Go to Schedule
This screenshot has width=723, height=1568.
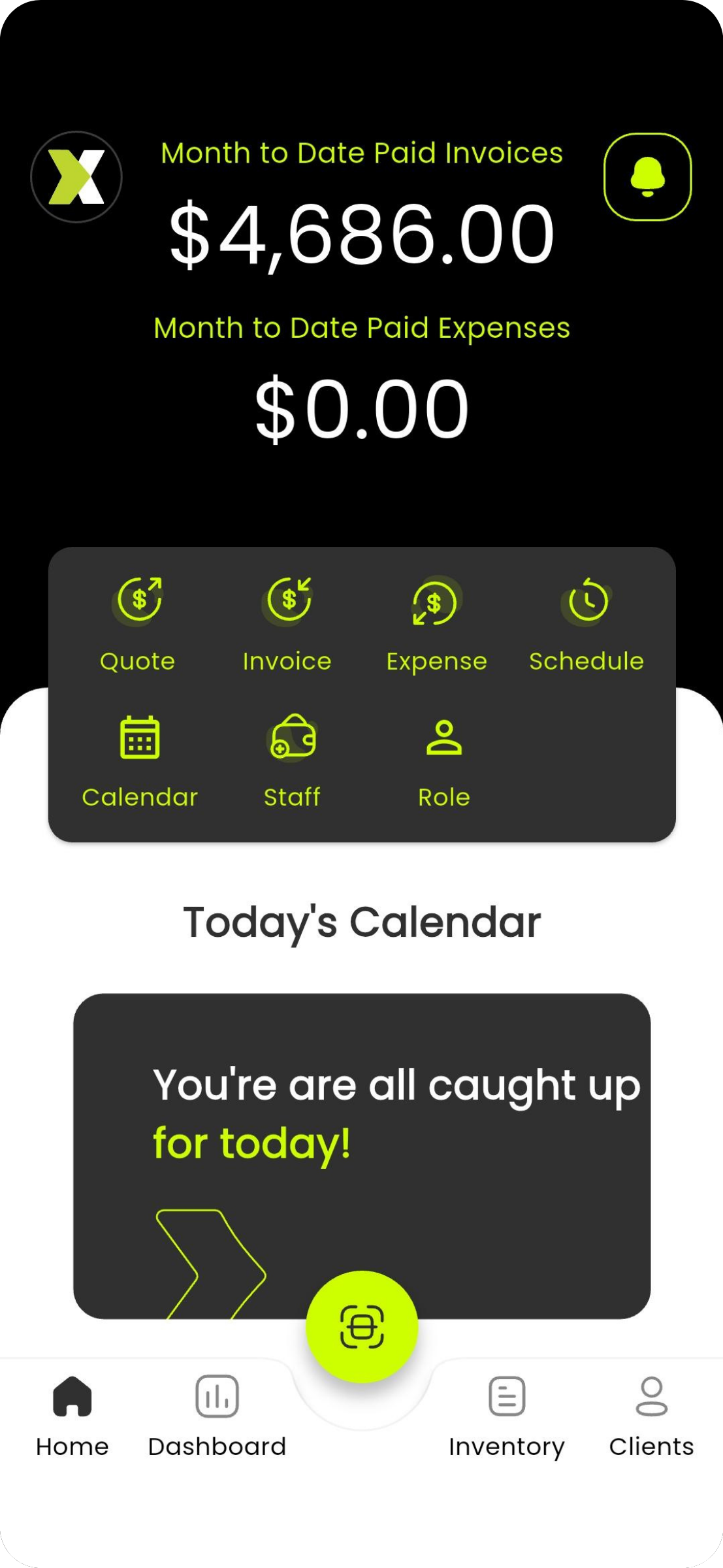(586, 623)
